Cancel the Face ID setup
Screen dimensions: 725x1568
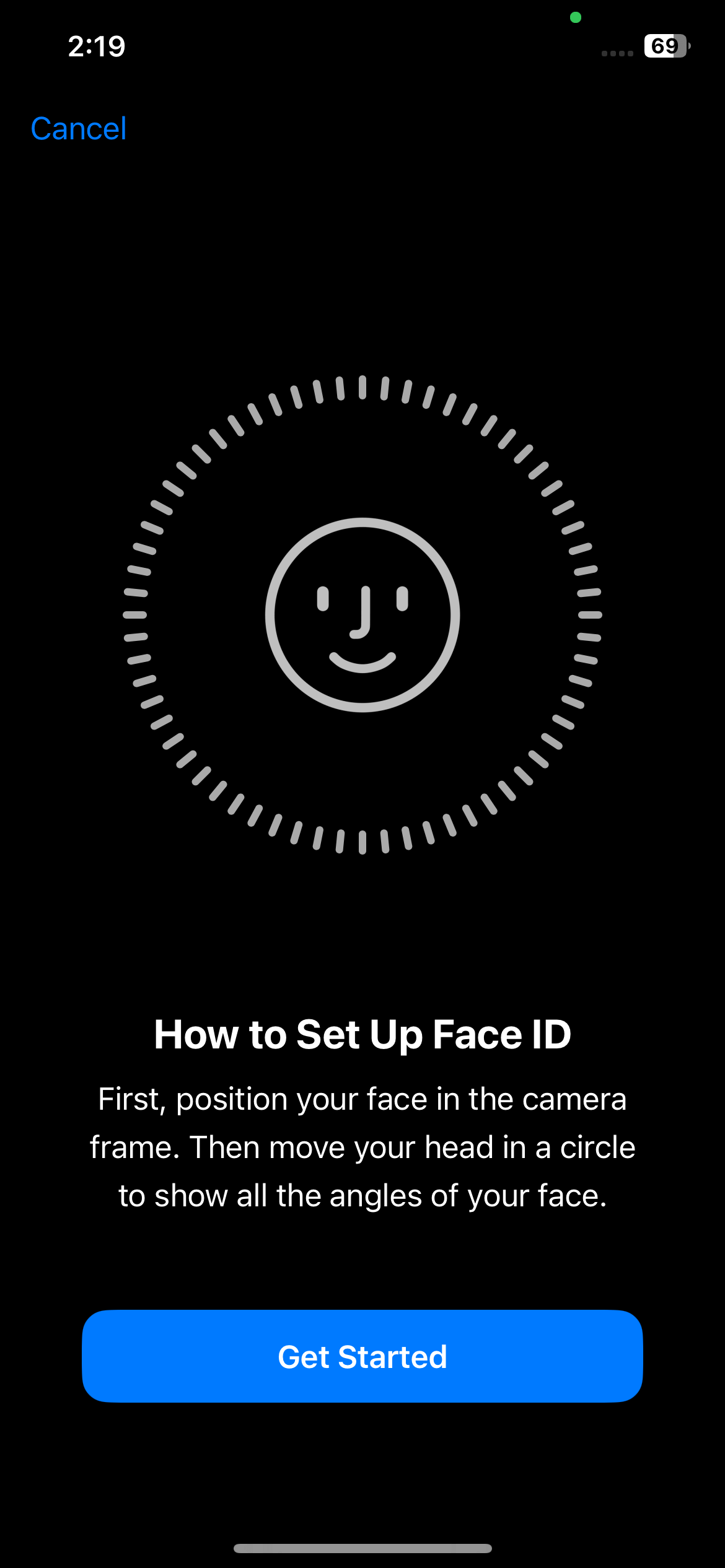tap(79, 129)
